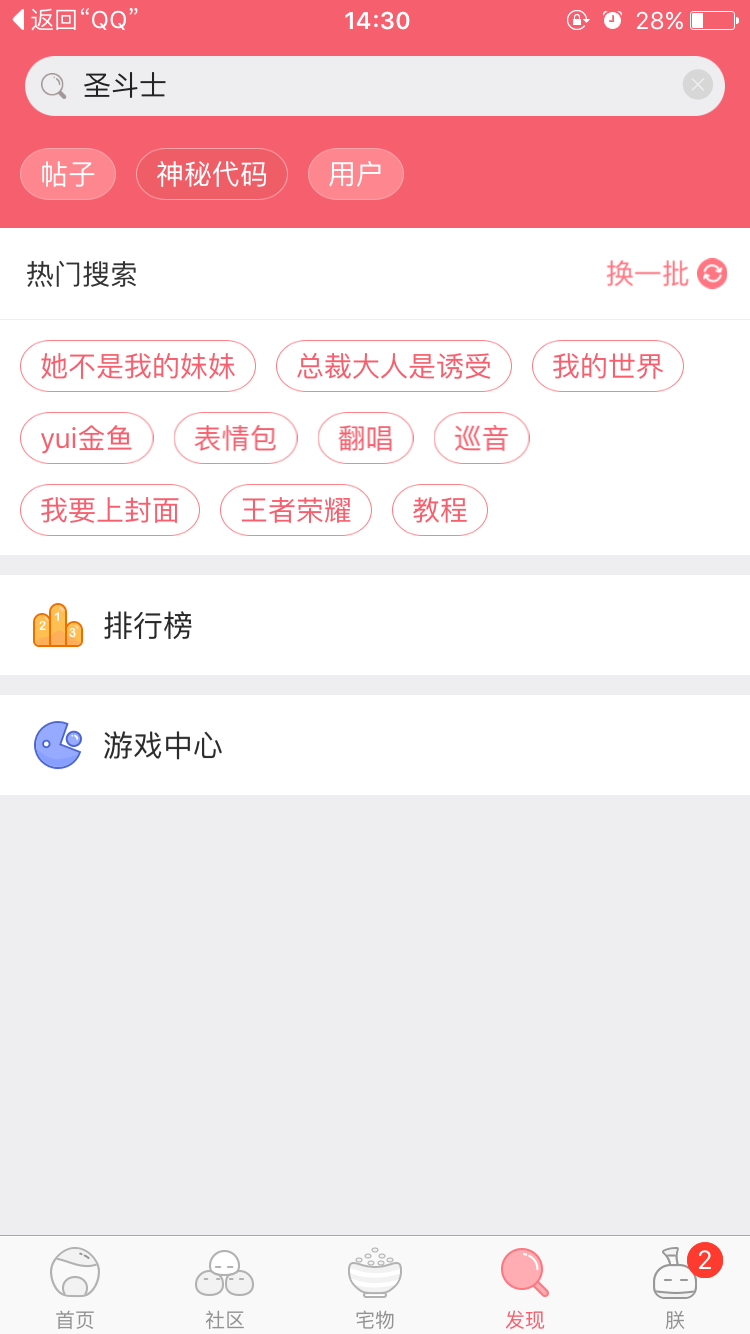Image resolution: width=750 pixels, height=1334 pixels.
Task: Enable the 神秘代码 filter
Action: tap(211, 173)
